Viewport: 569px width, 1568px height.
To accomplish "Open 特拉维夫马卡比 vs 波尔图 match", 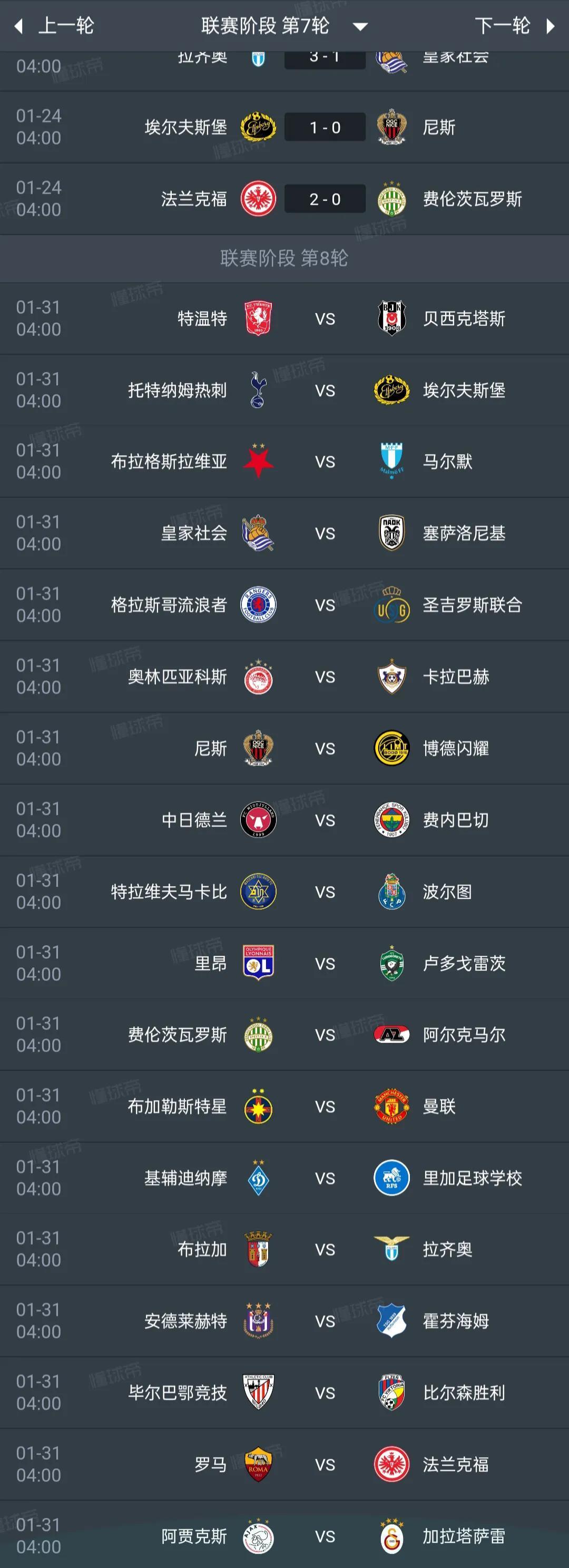I will tap(325, 891).
